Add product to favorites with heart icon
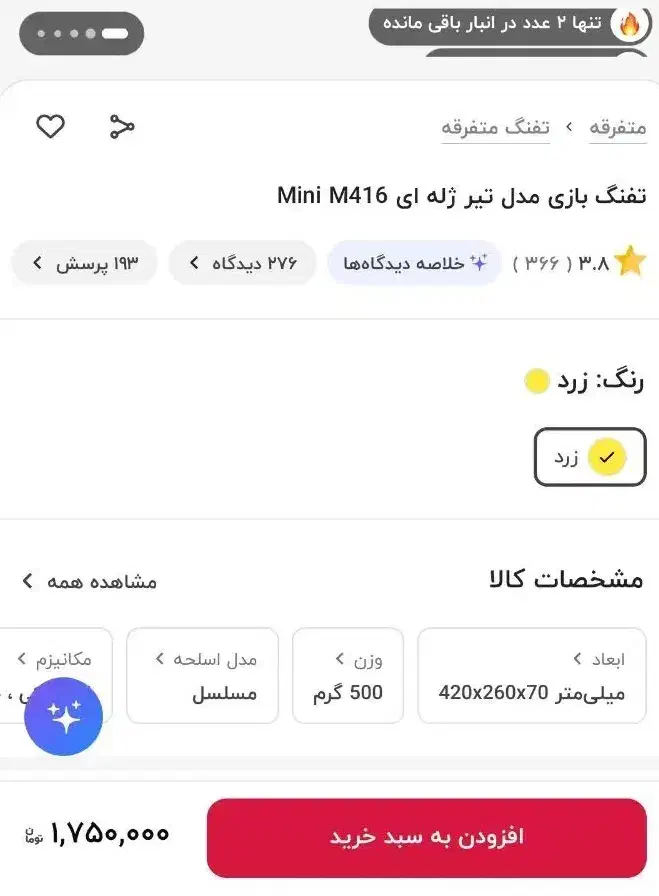The image size is (659, 896). click(x=51, y=126)
